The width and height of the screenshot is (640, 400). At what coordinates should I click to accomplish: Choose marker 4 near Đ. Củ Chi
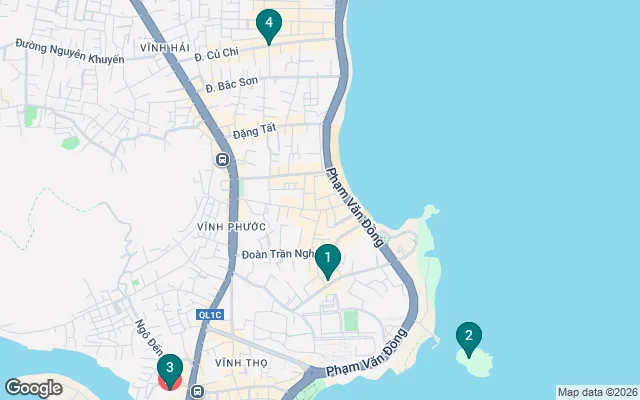[x=268, y=23]
